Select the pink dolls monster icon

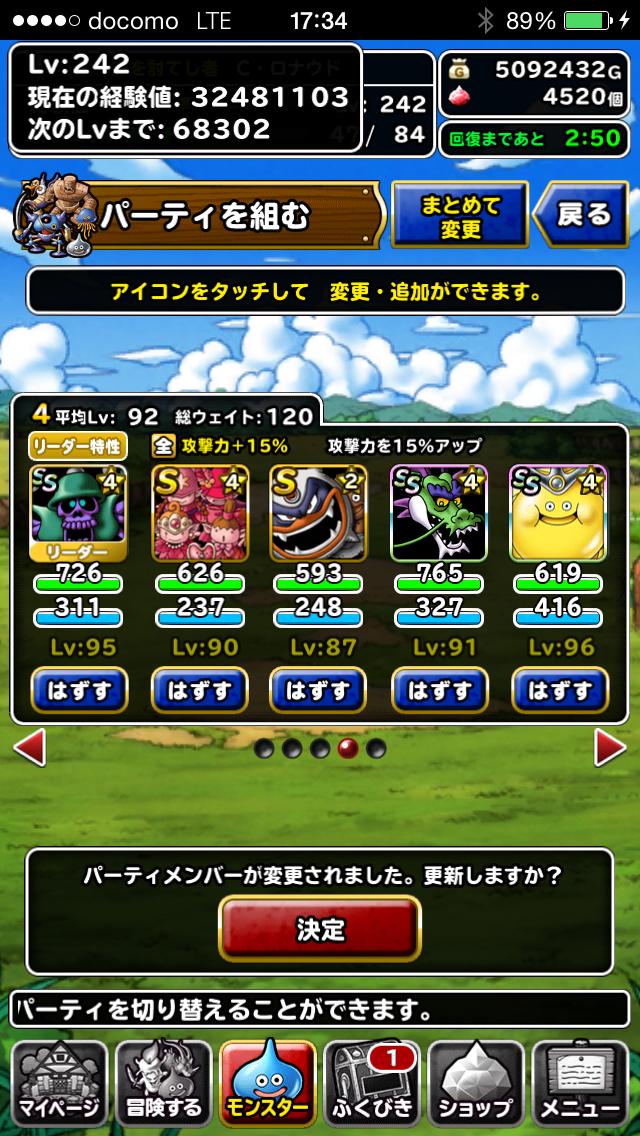click(198, 511)
